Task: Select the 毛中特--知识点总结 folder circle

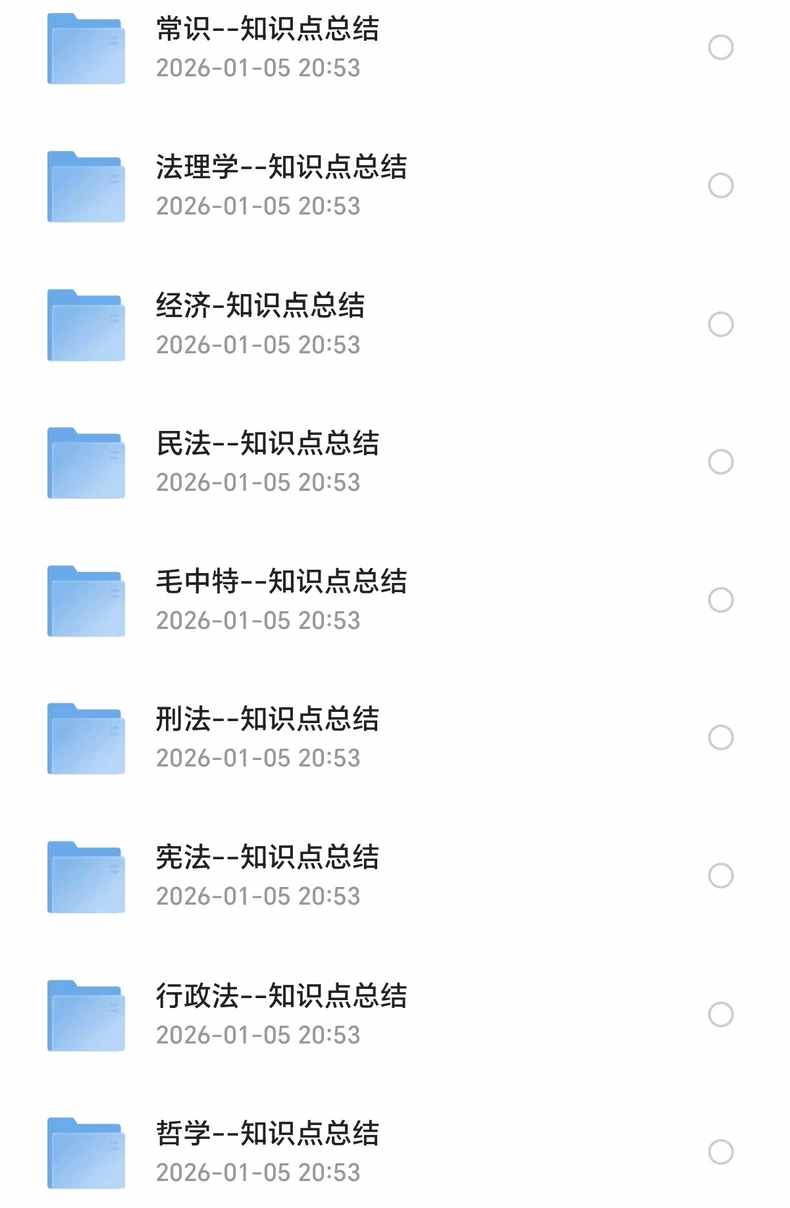Action: (x=721, y=600)
